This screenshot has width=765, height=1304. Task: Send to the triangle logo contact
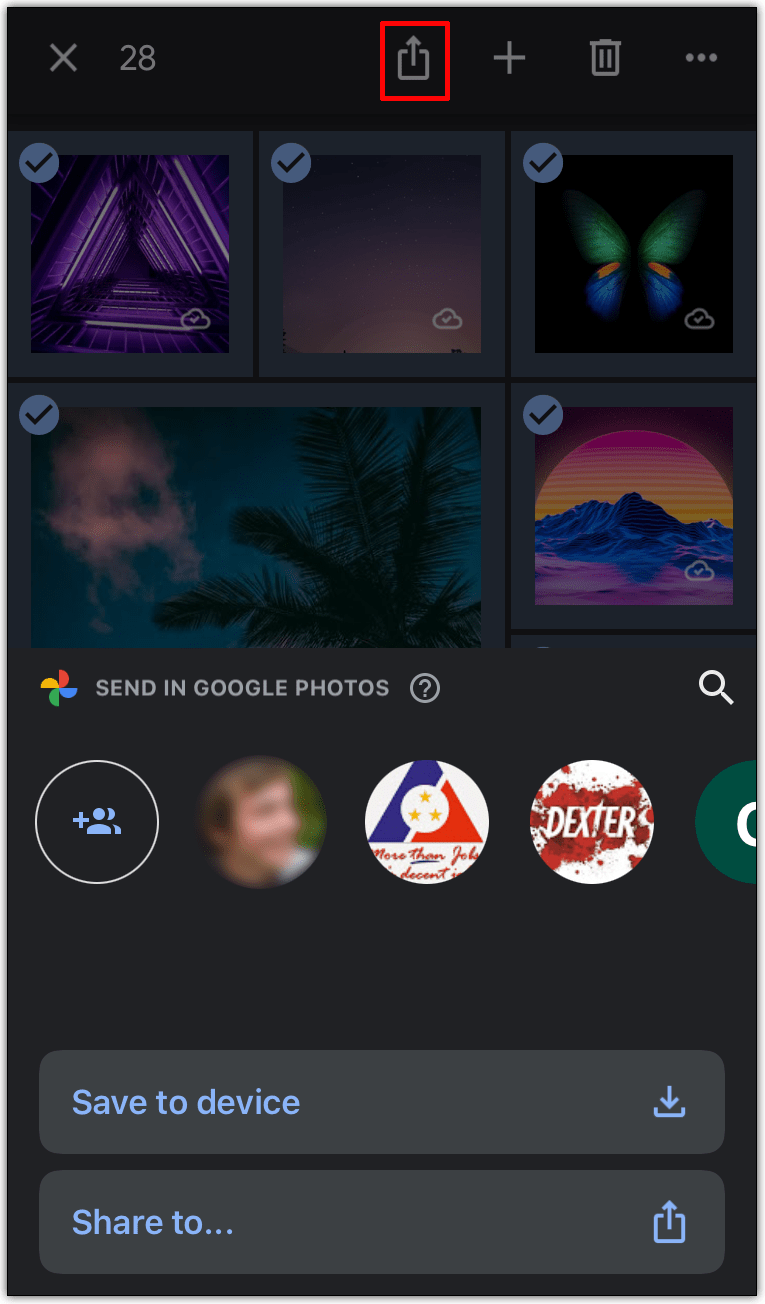click(x=427, y=822)
